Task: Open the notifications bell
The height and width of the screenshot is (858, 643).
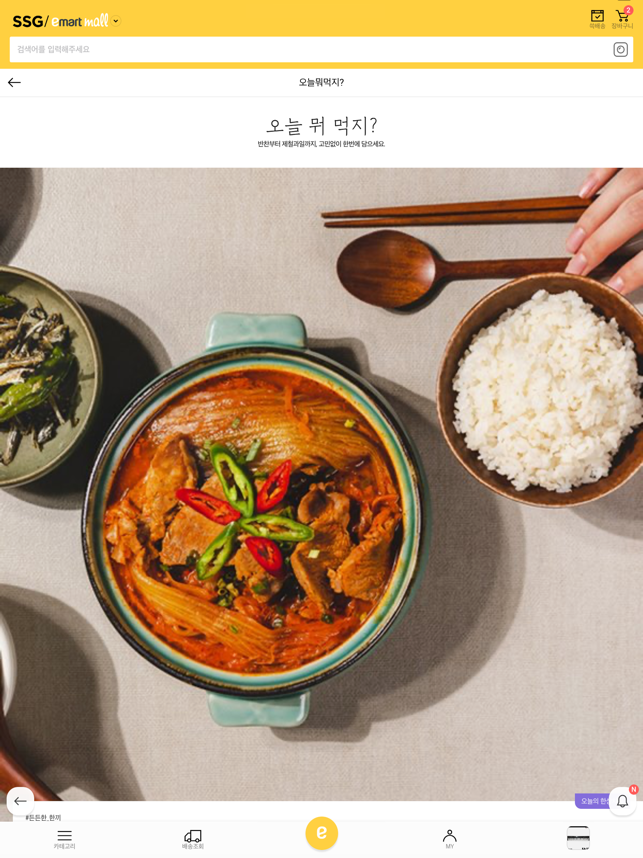Action: [622, 801]
